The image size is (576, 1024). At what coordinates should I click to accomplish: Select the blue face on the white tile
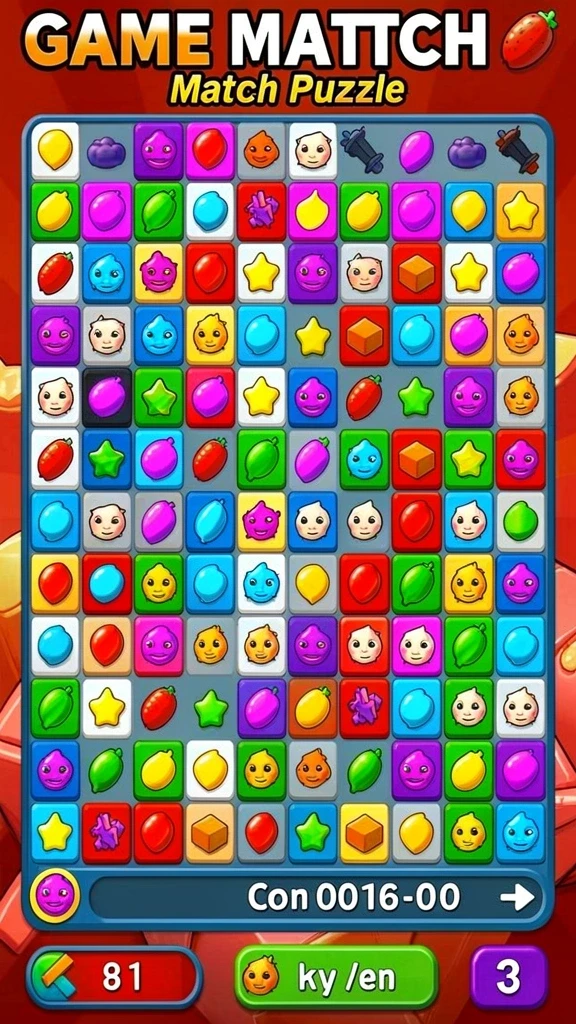[262, 583]
